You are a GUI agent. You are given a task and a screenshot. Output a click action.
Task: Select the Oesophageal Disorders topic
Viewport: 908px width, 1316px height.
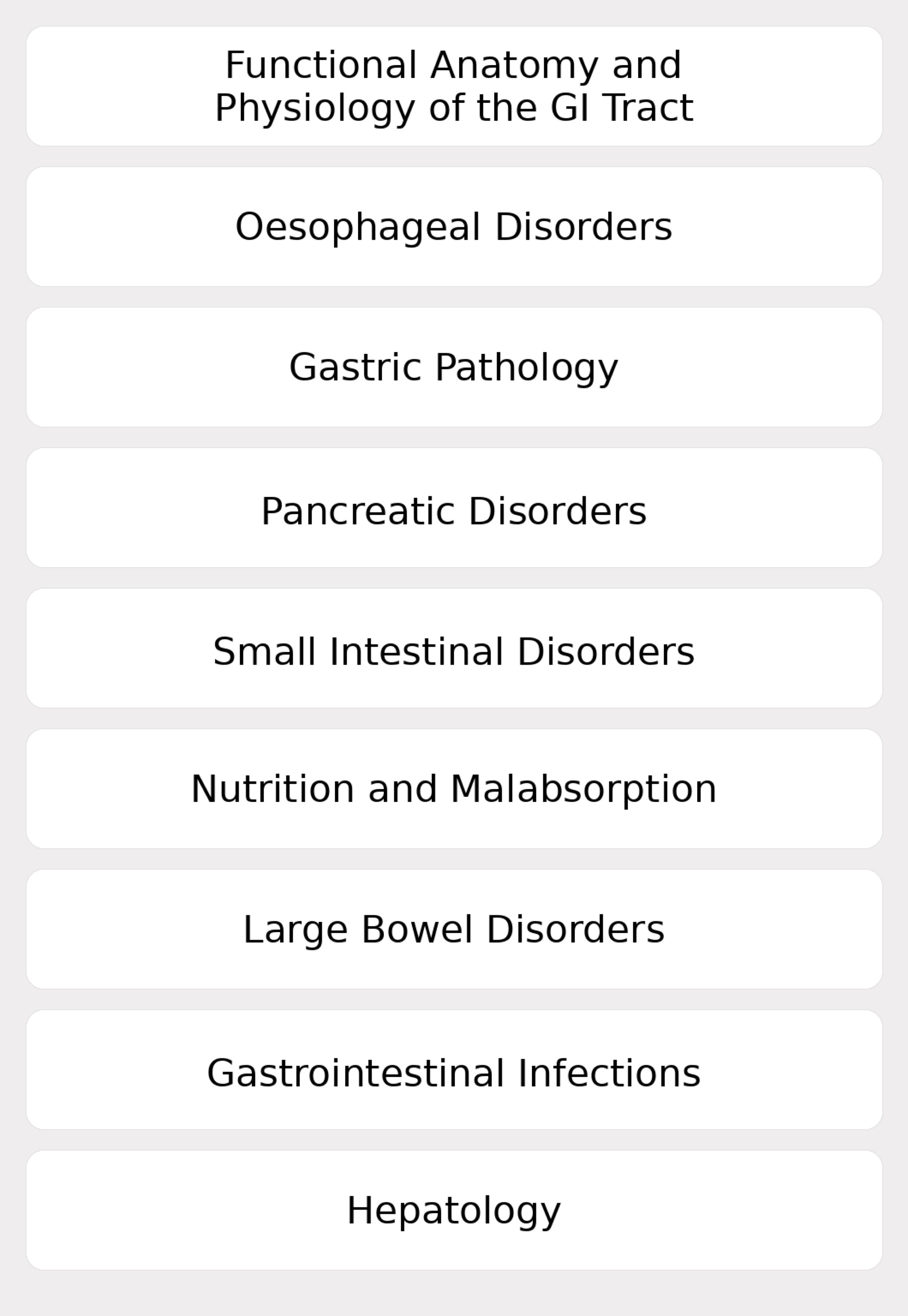pyautogui.click(x=454, y=226)
